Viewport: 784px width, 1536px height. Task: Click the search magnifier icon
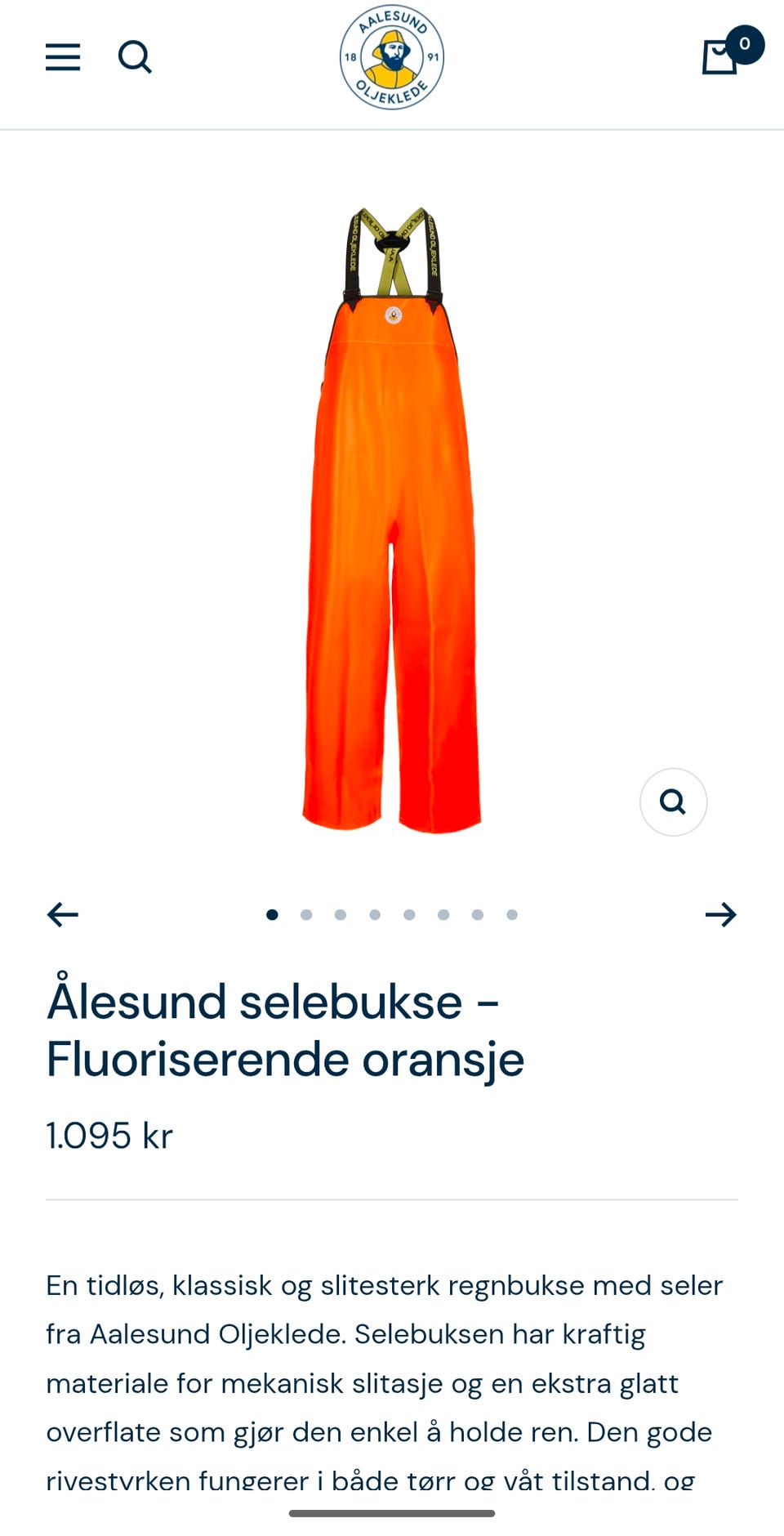(136, 57)
